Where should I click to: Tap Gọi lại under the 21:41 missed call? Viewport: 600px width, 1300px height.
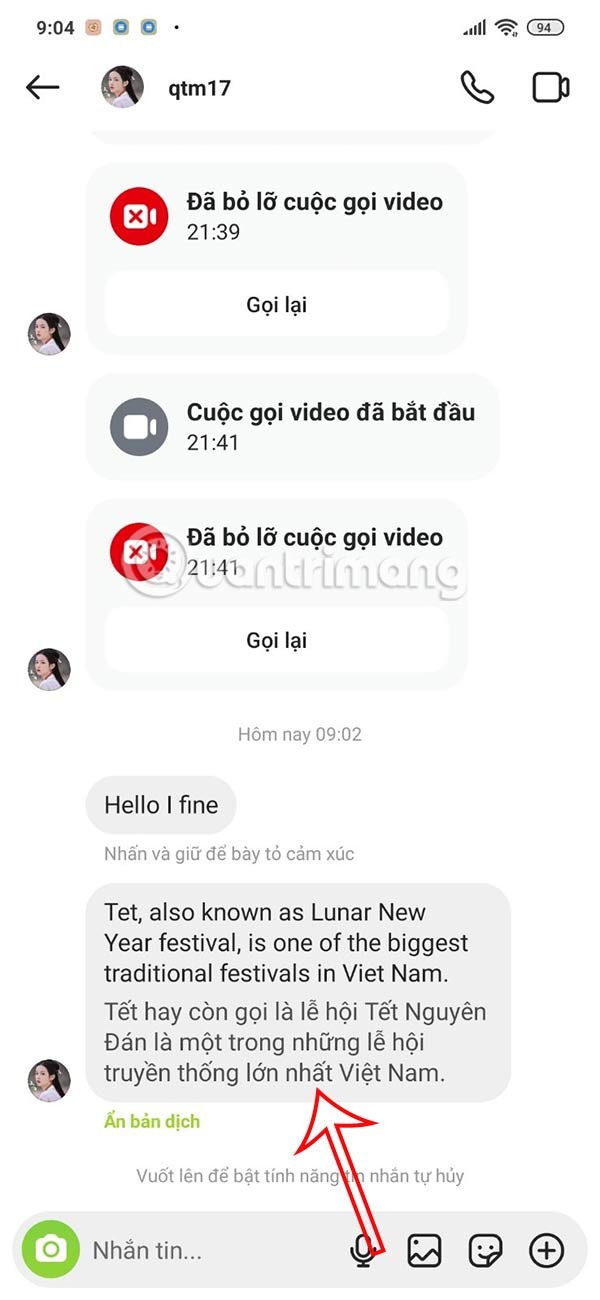276,640
